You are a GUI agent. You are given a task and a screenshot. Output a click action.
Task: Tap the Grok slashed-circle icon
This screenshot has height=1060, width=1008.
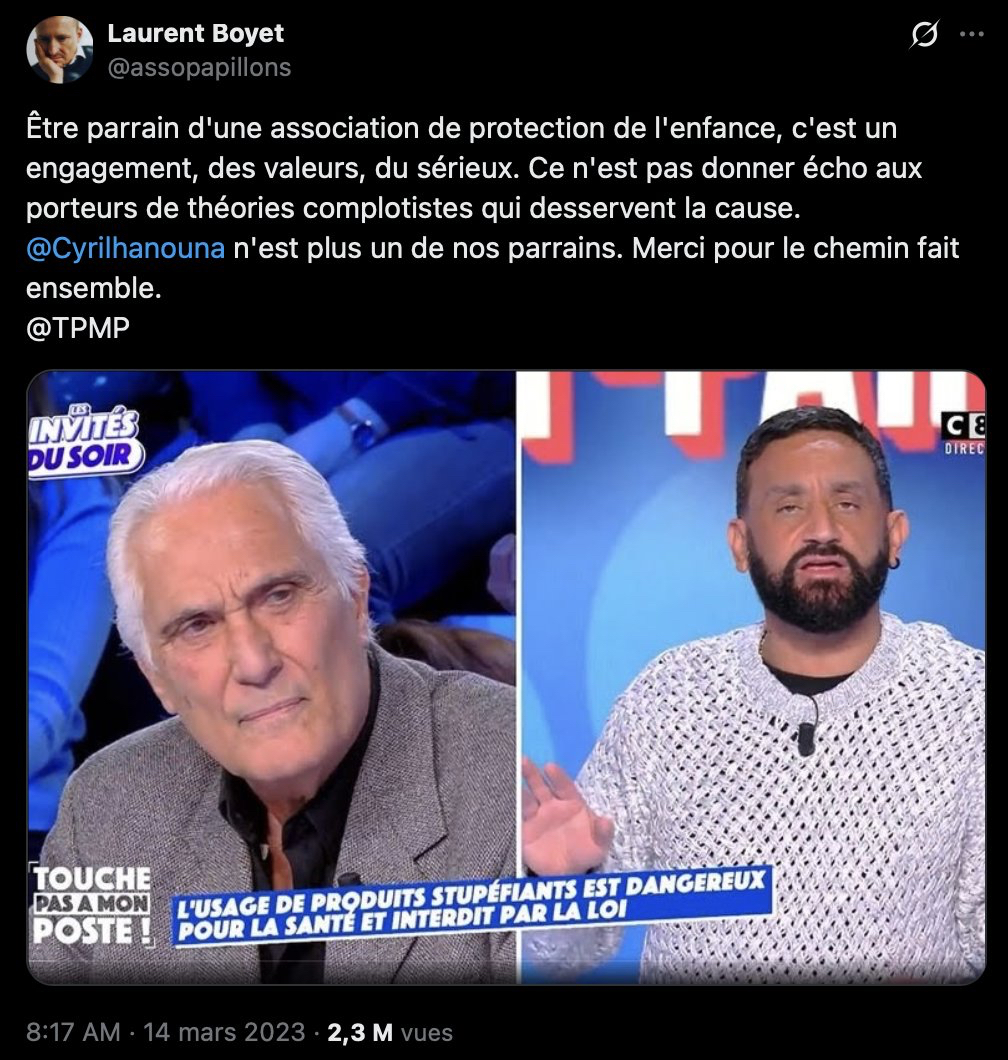tap(924, 35)
